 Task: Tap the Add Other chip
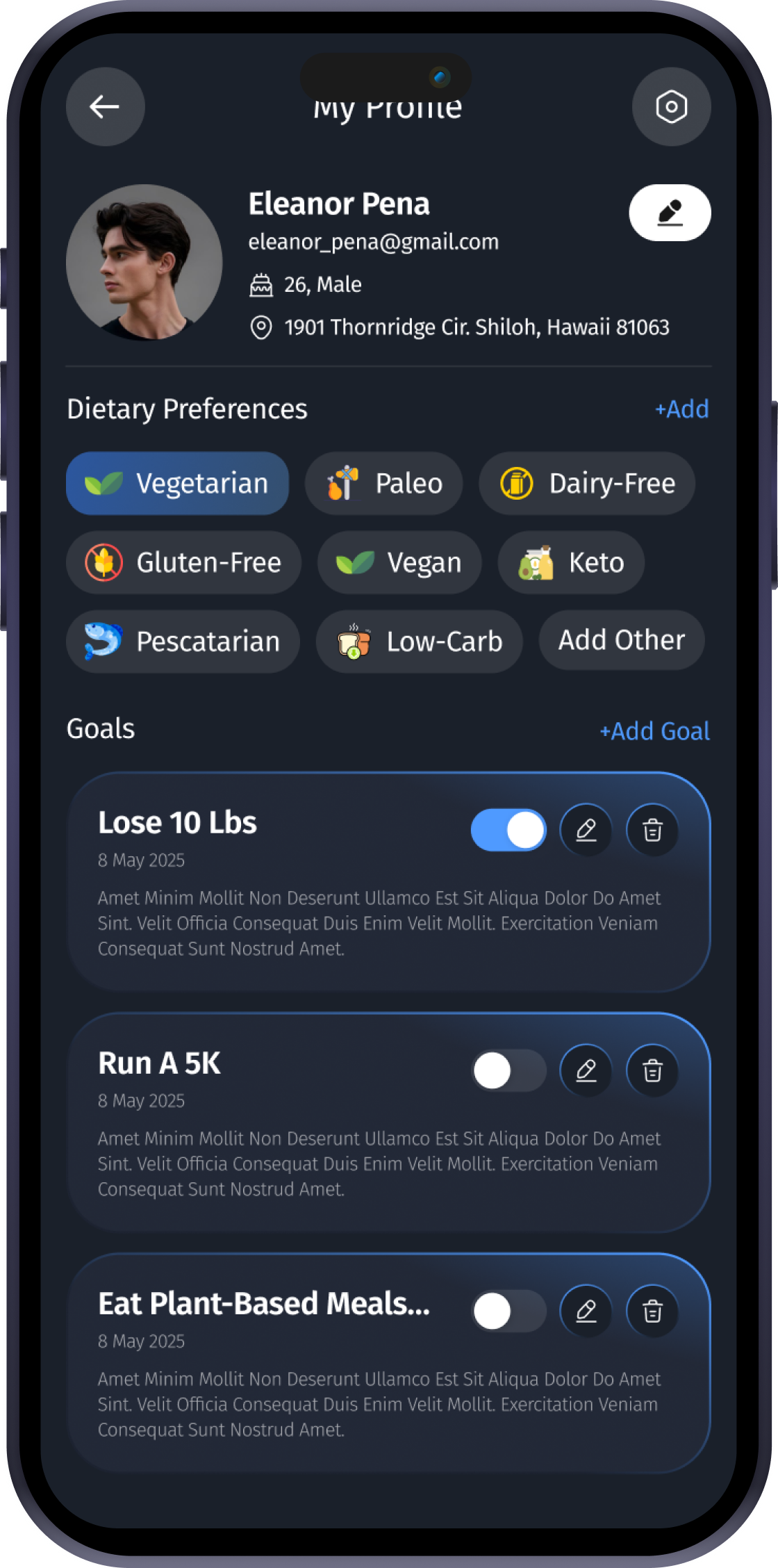pos(622,640)
